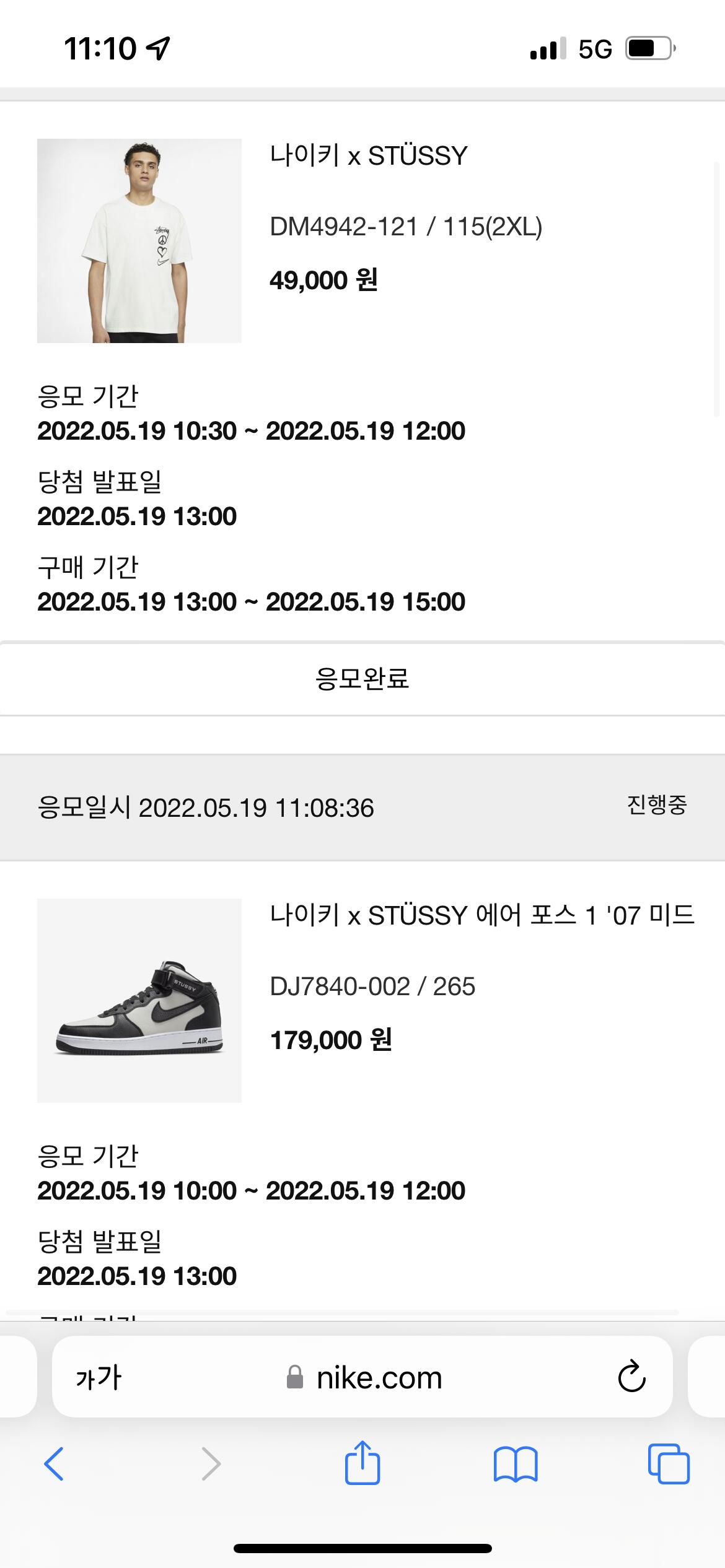Open Safari bookmarks
The width and height of the screenshot is (725, 1568).
point(516,1464)
